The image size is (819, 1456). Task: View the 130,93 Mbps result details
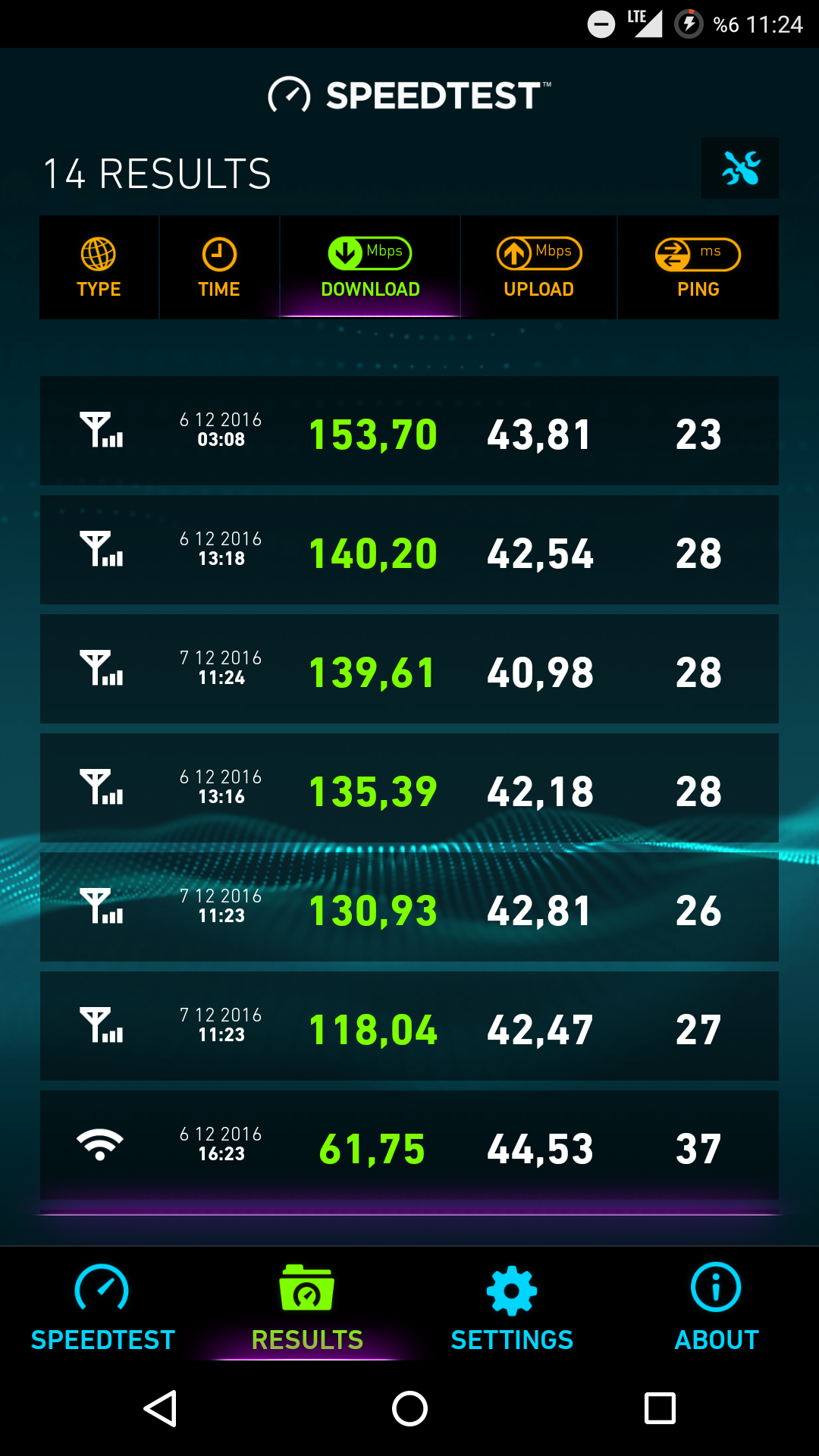coord(409,907)
